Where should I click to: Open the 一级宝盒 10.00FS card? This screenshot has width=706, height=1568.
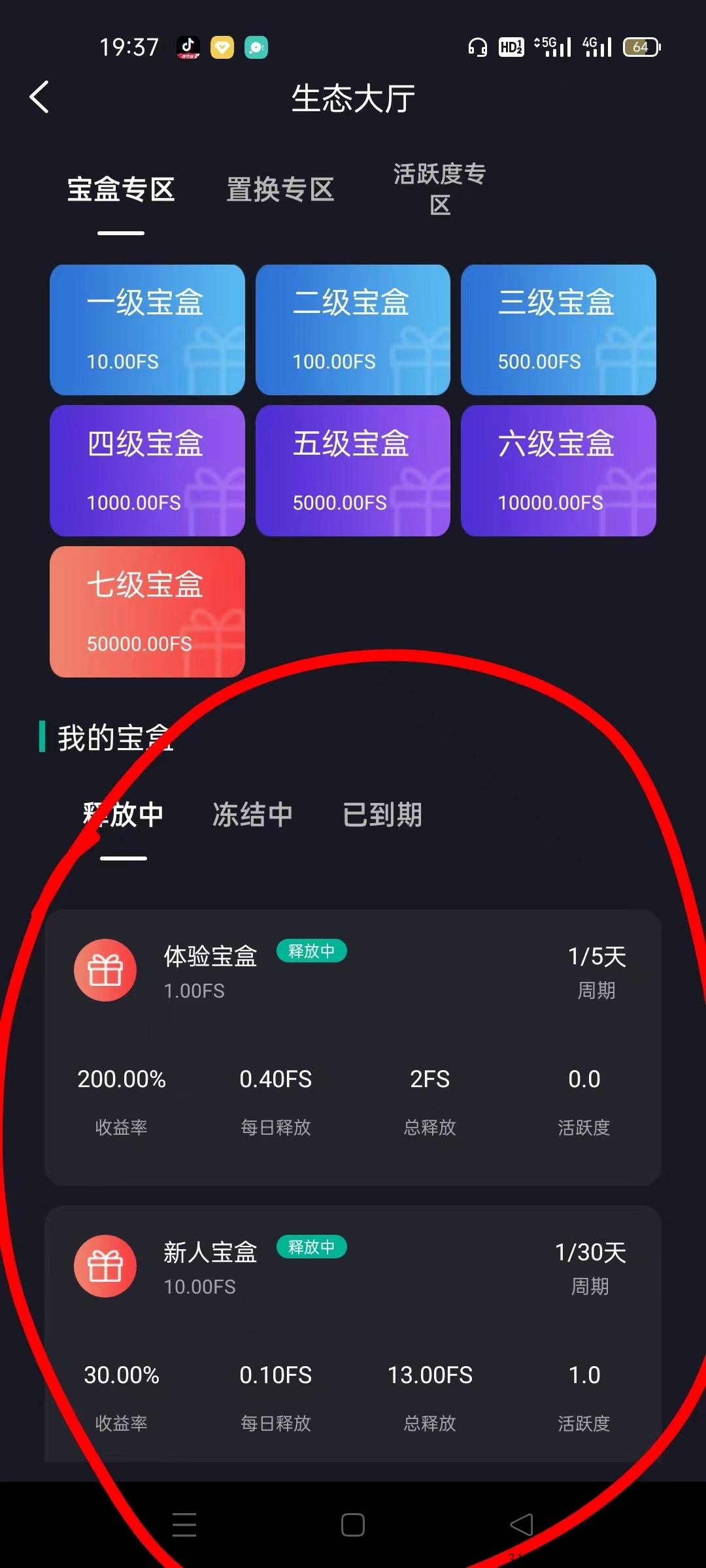[147, 330]
